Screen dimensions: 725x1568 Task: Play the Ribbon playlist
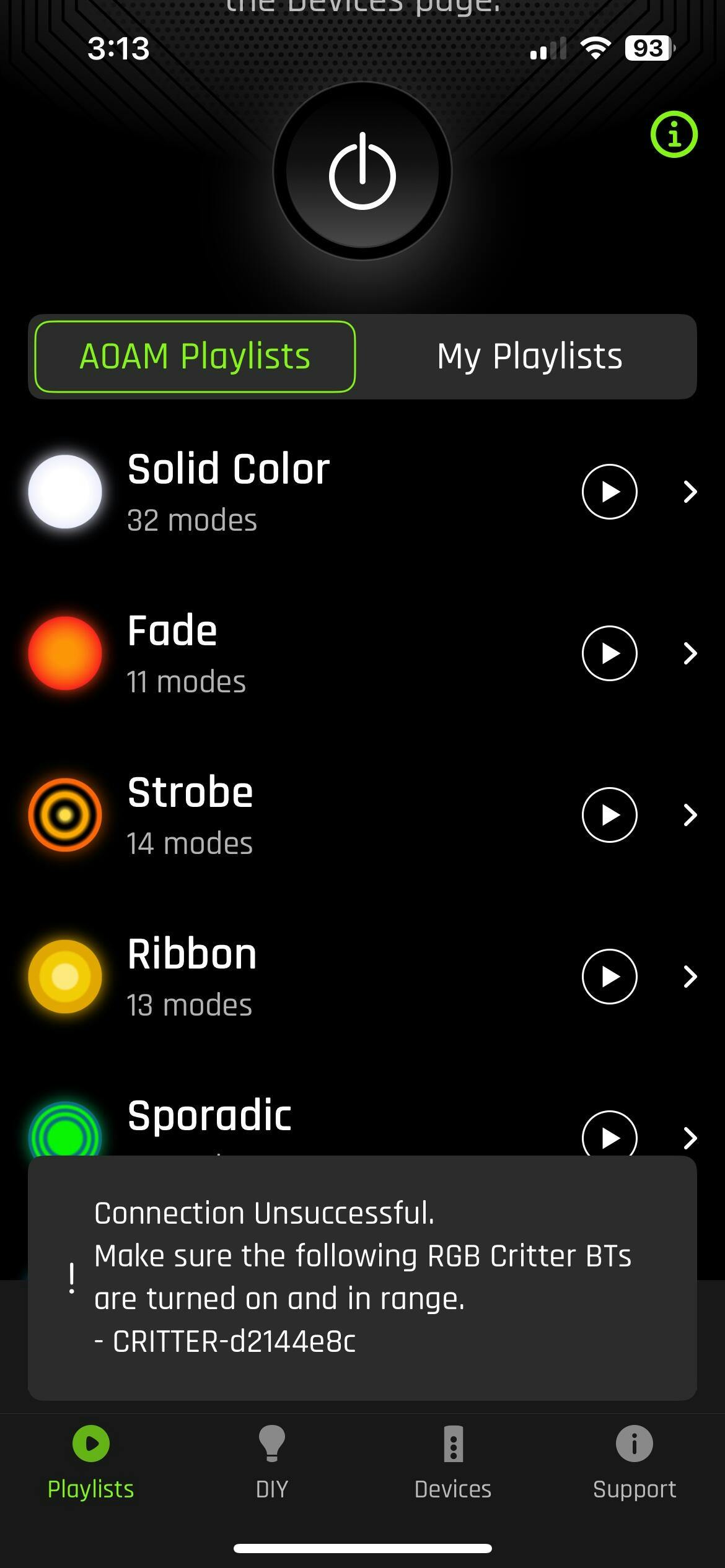pos(609,977)
